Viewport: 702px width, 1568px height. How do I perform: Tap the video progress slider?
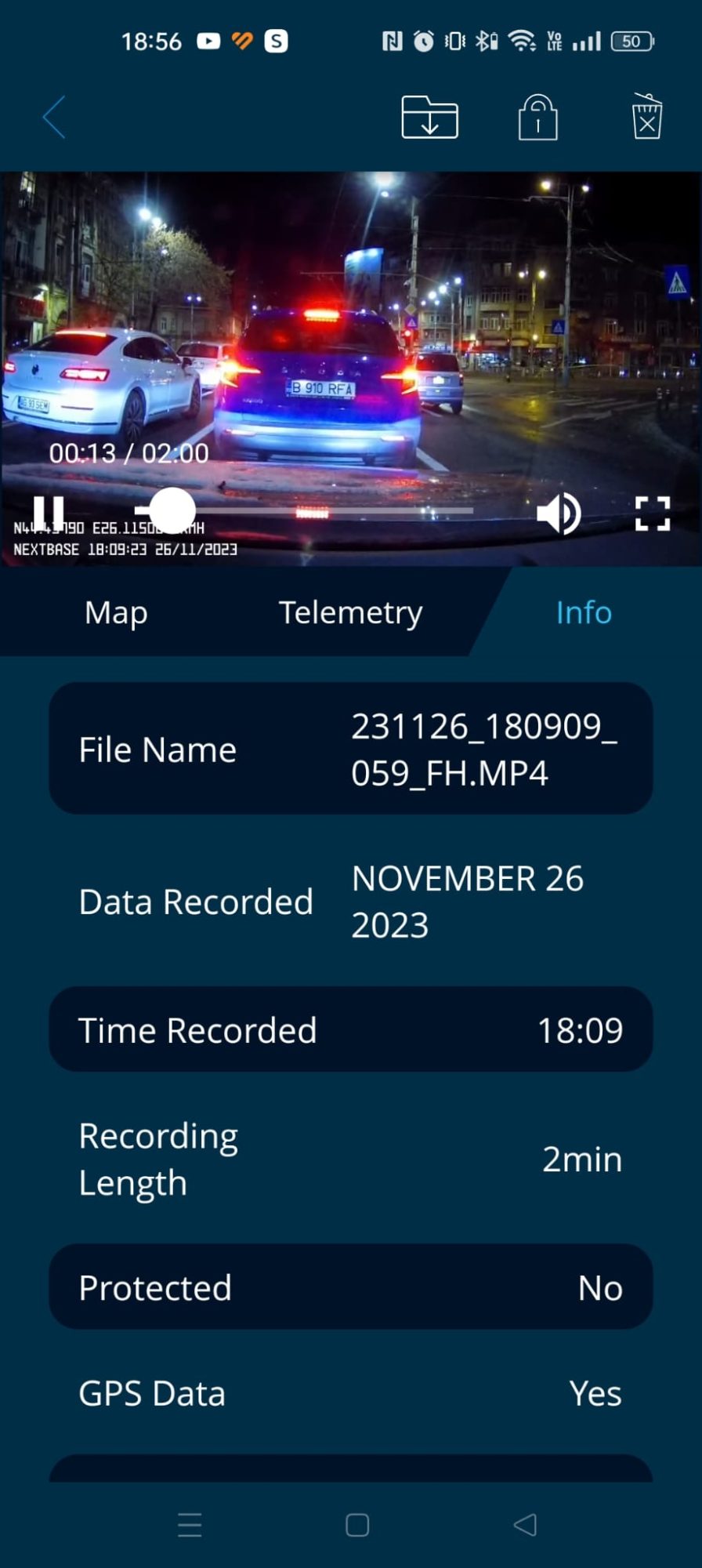[x=306, y=510]
